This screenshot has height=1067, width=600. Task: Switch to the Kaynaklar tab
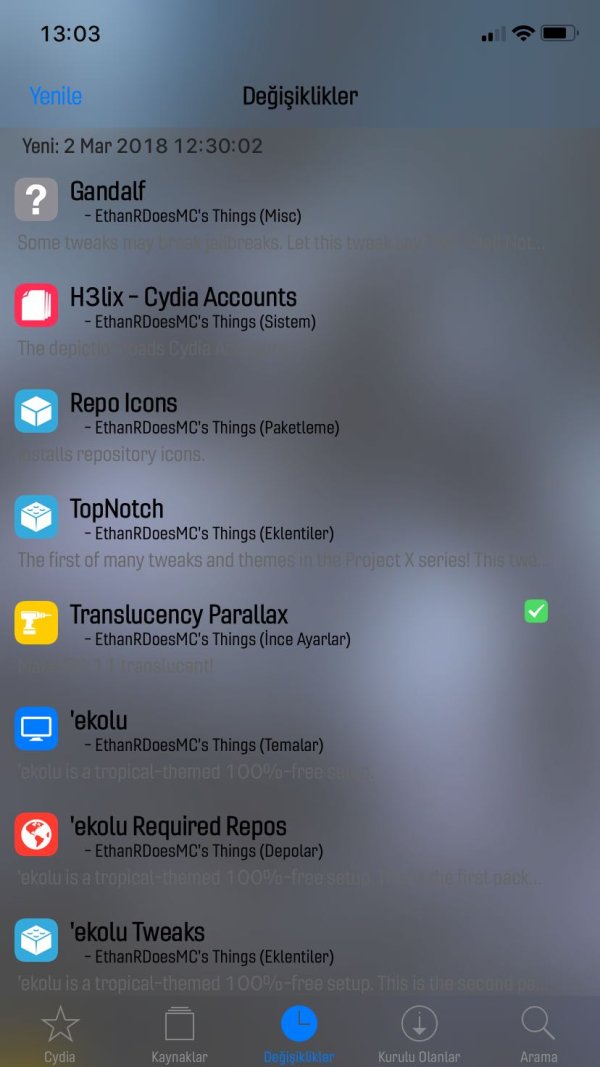click(x=179, y=1033)
